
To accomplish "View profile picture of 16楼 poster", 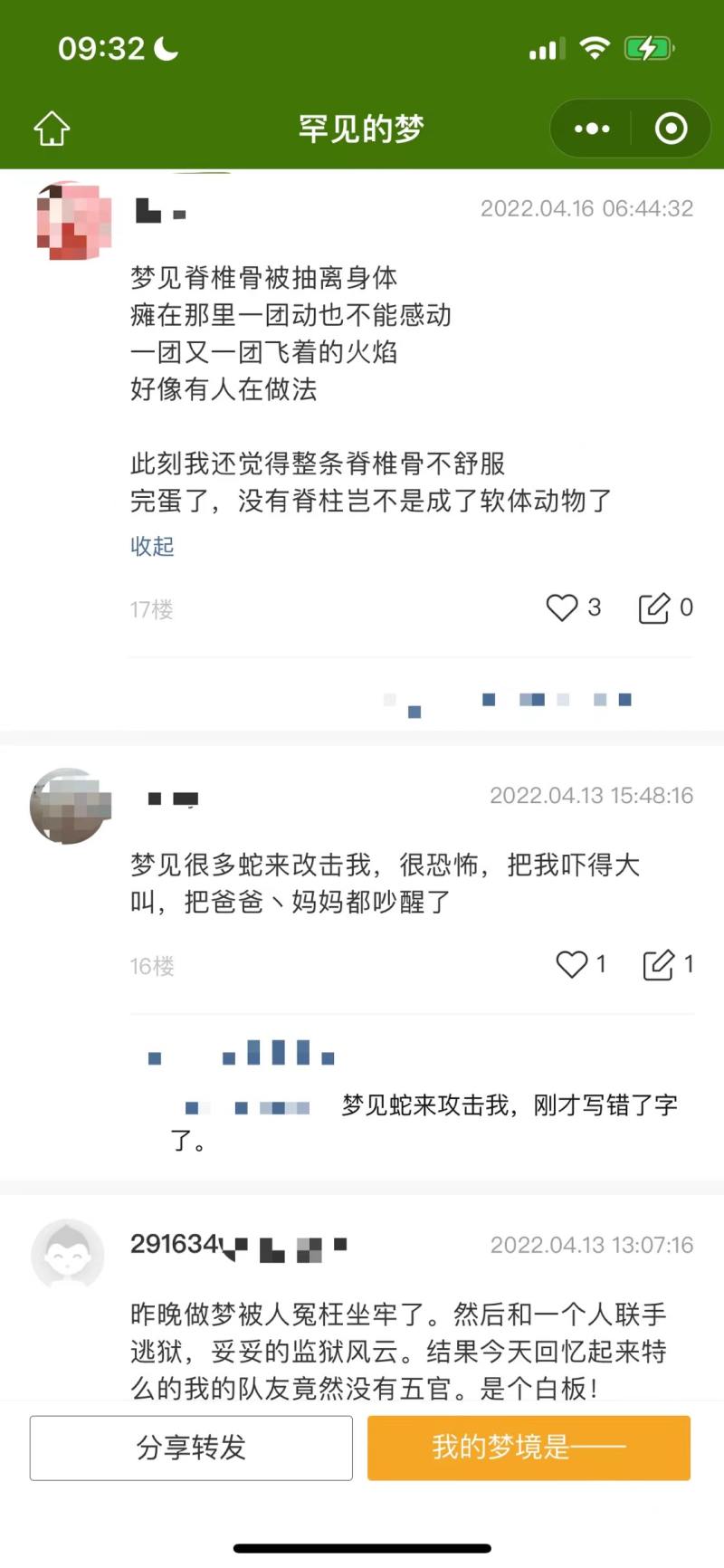I will point(70,806).
